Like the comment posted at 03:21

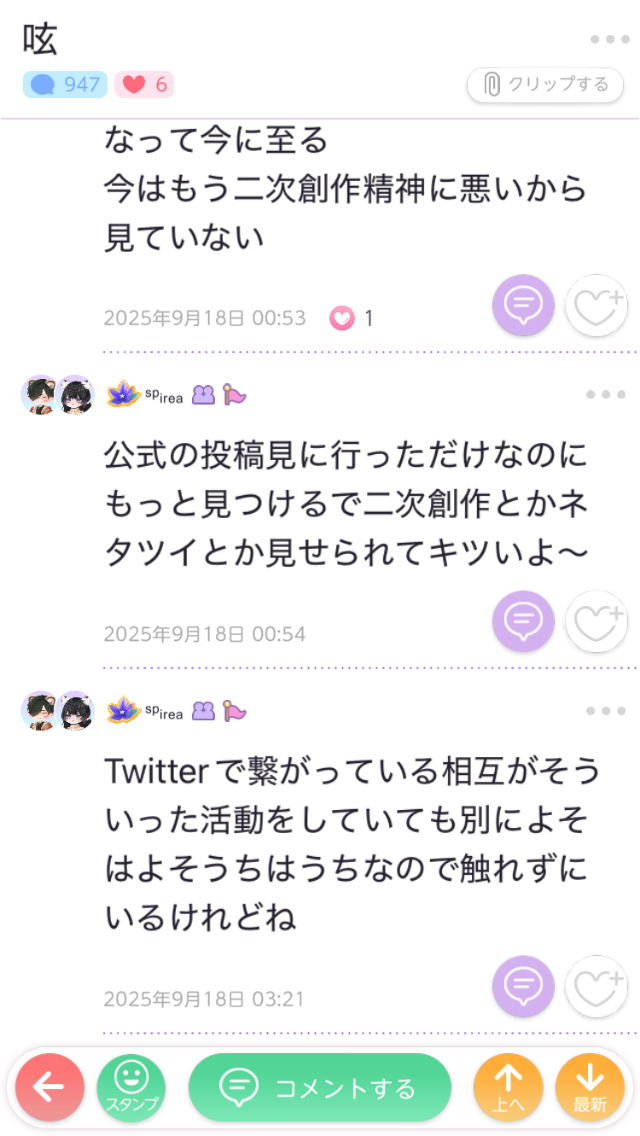(597, 987)
